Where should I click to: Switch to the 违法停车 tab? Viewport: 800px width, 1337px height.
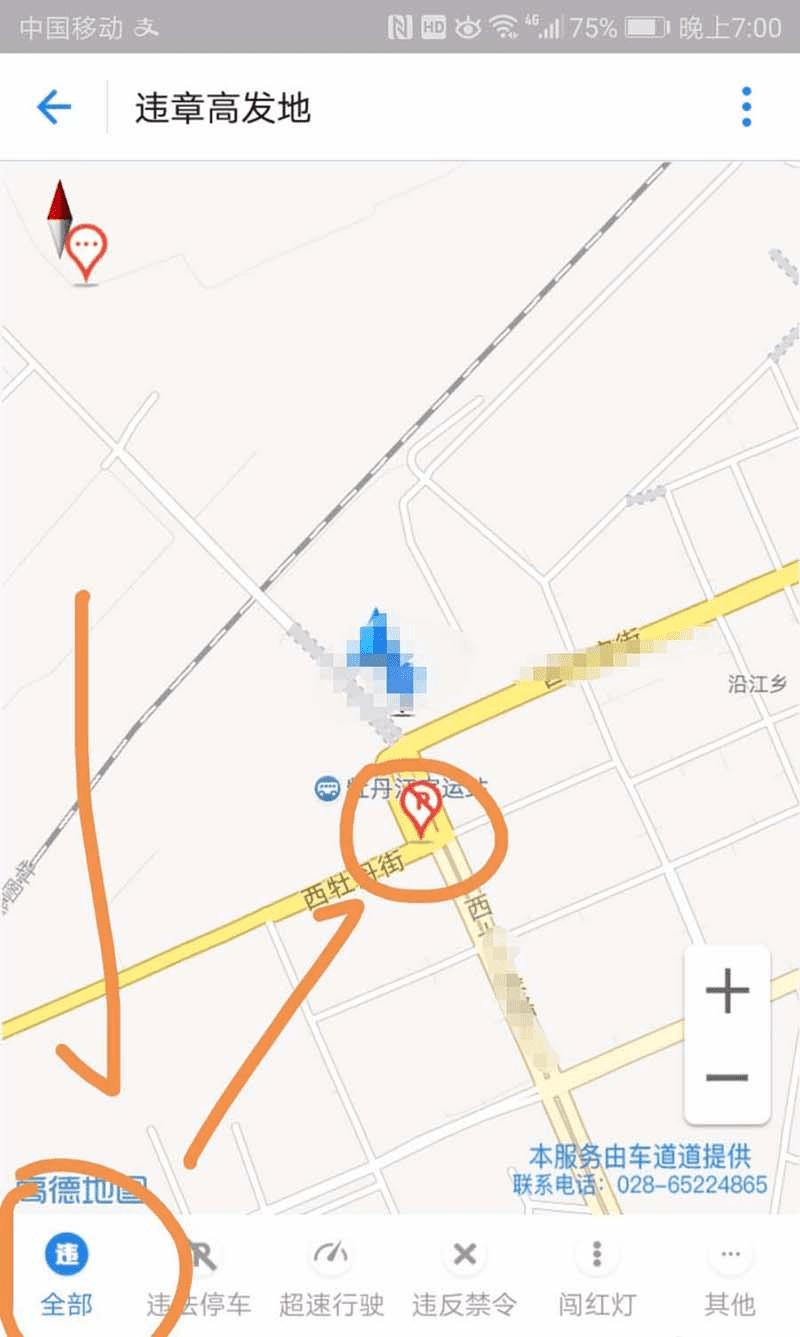point(199,1275)
